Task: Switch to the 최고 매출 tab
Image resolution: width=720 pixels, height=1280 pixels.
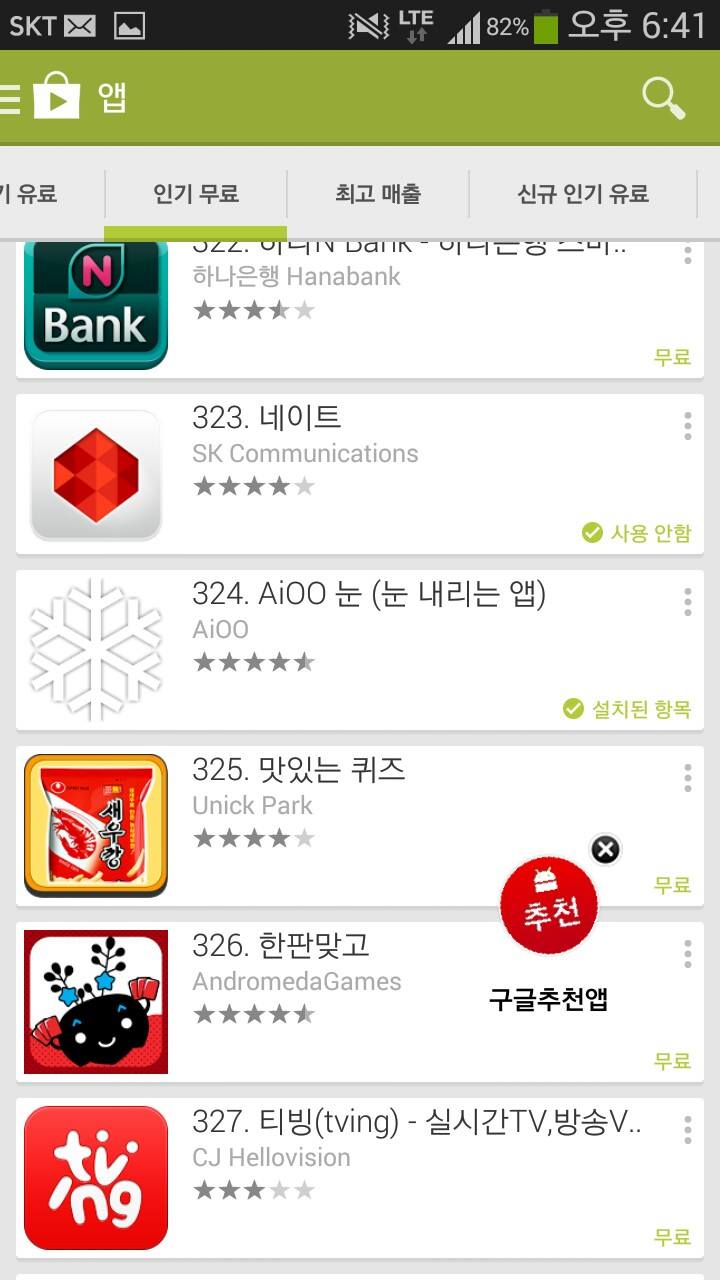Action: coord(377,194)
